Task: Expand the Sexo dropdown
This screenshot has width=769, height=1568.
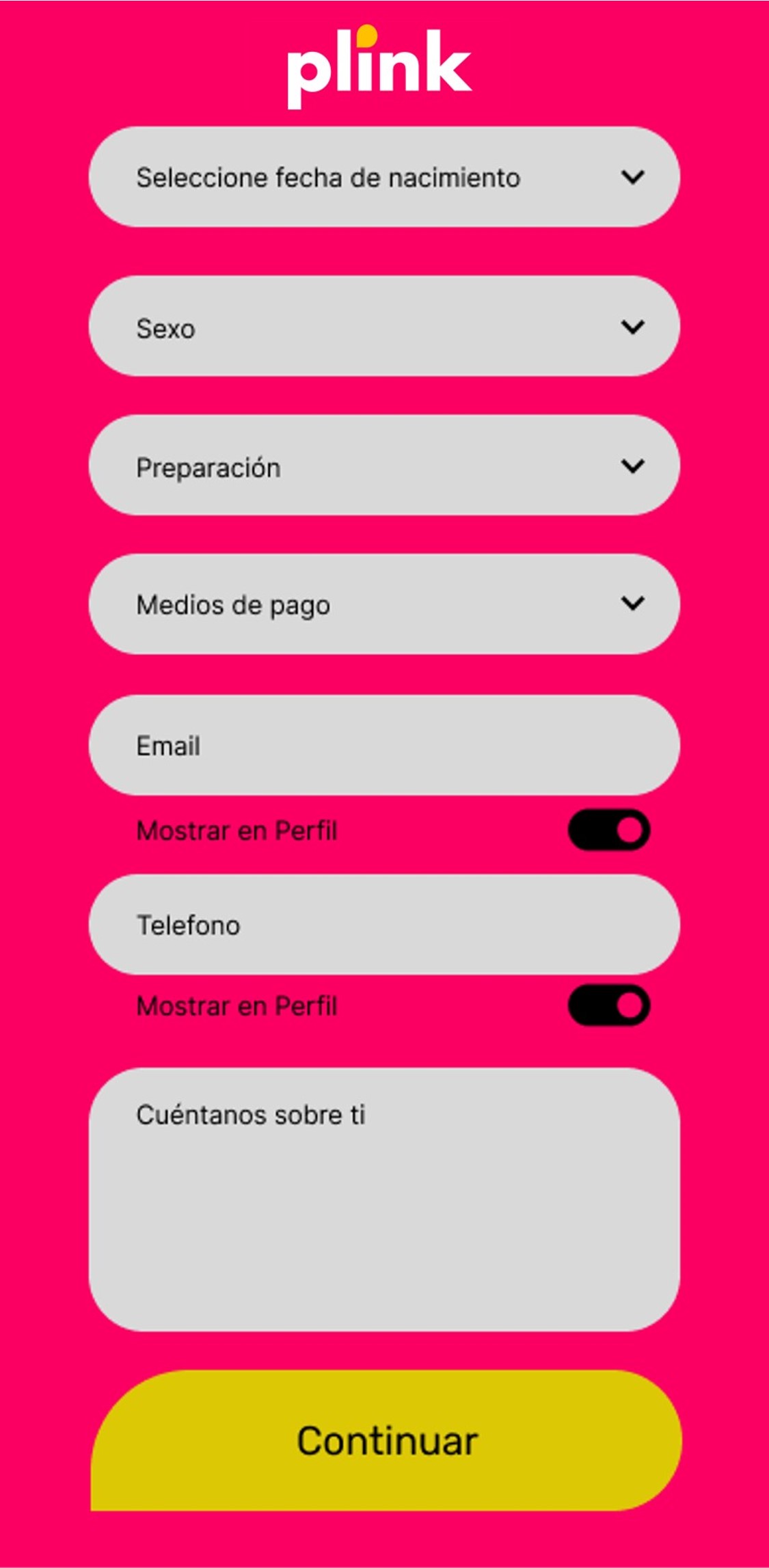Action: [x=384, y=327]
